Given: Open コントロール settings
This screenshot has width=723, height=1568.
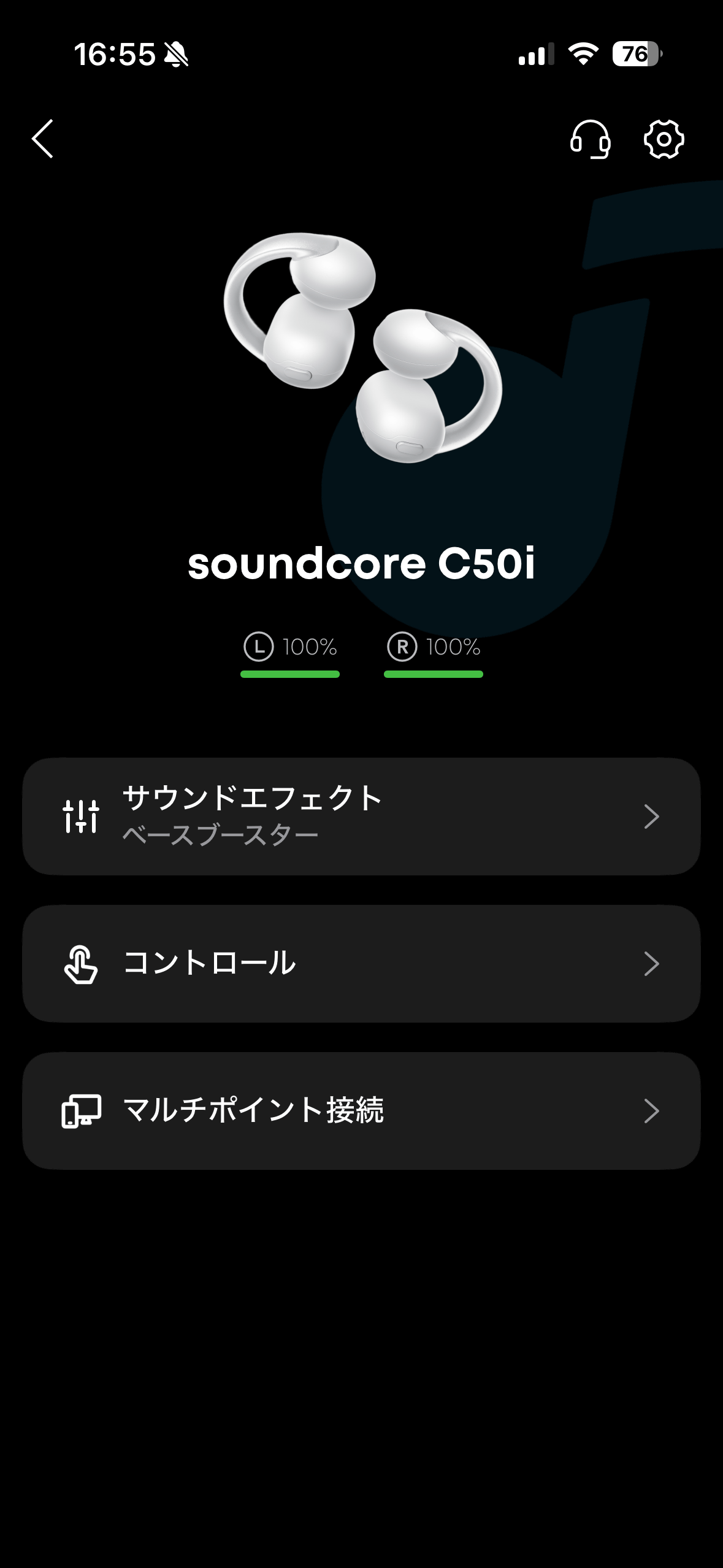Looking at the screenshot, I should point(361,963).
